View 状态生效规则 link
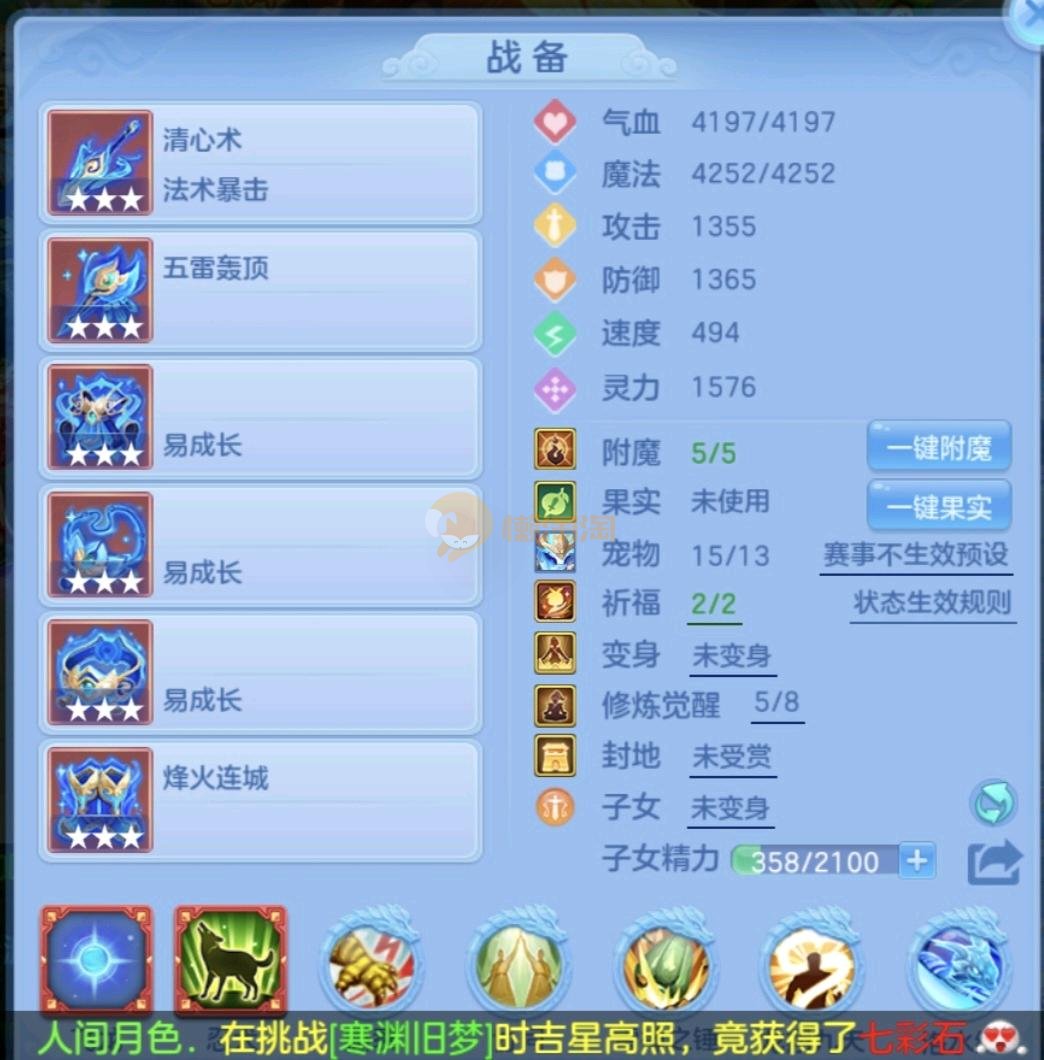 tap(932, 604)
